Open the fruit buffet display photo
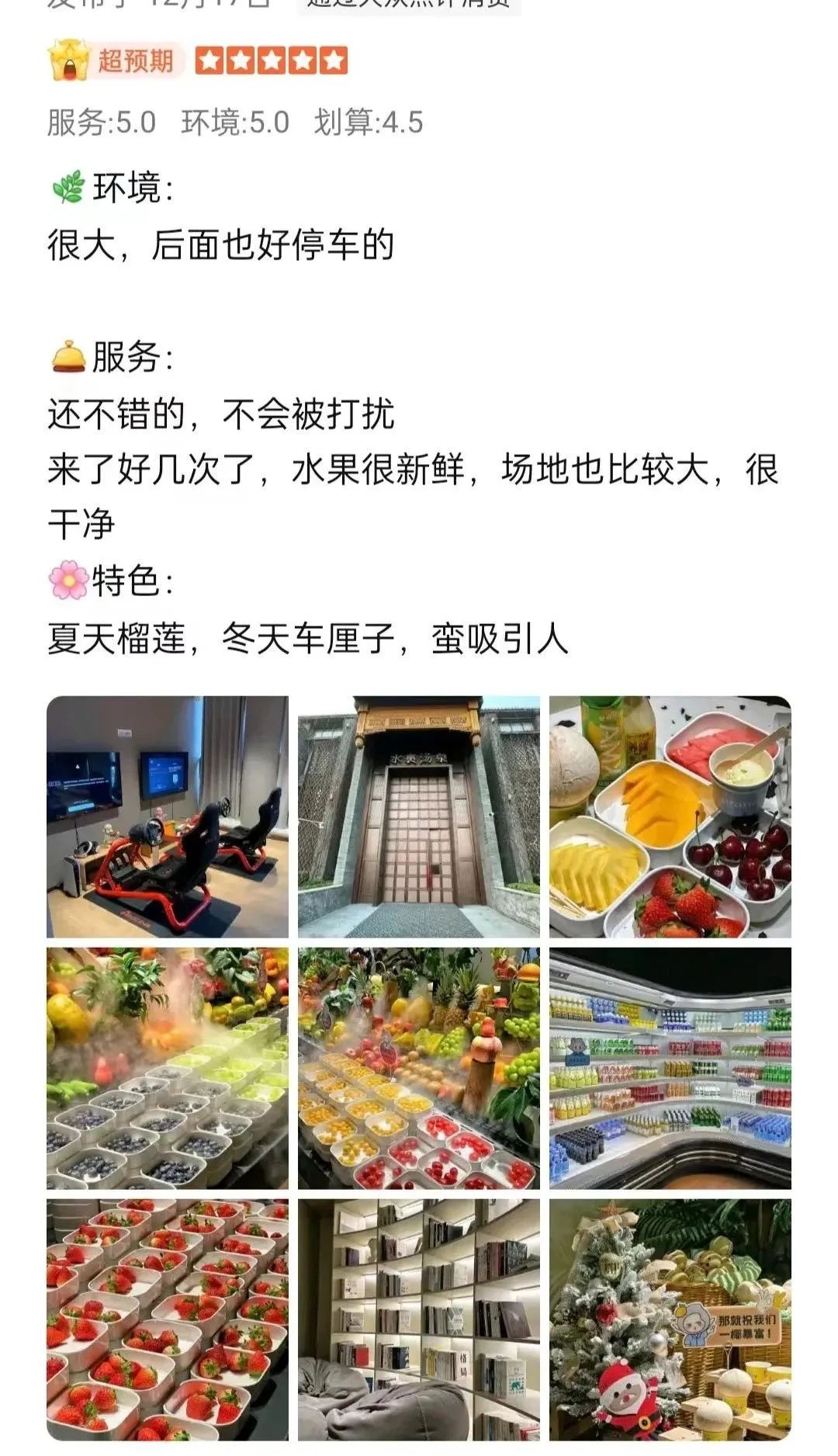Screen dimensions: 838x1456 click(419, 1068)
